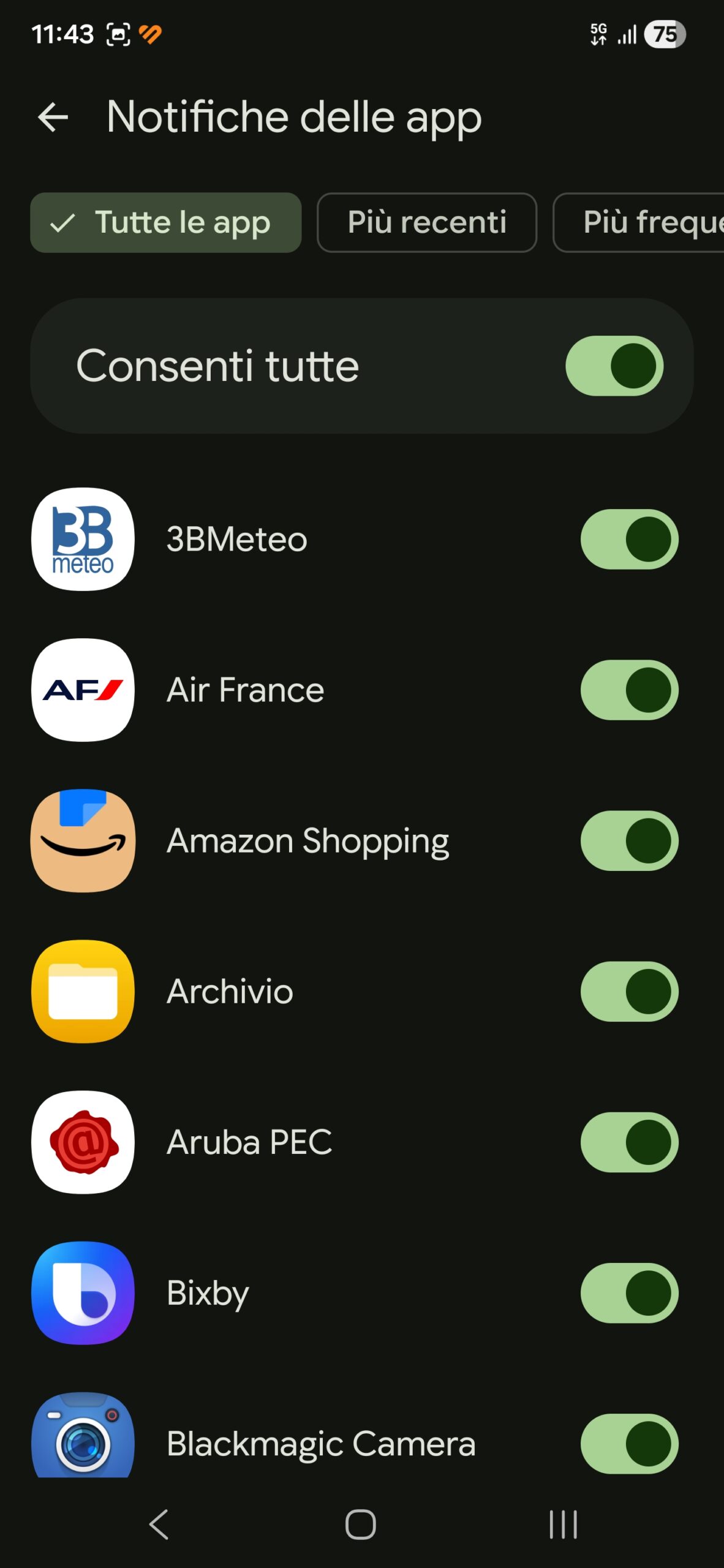
Task: Mute Amazon Shopping notifications
Action: coord(629,840)
